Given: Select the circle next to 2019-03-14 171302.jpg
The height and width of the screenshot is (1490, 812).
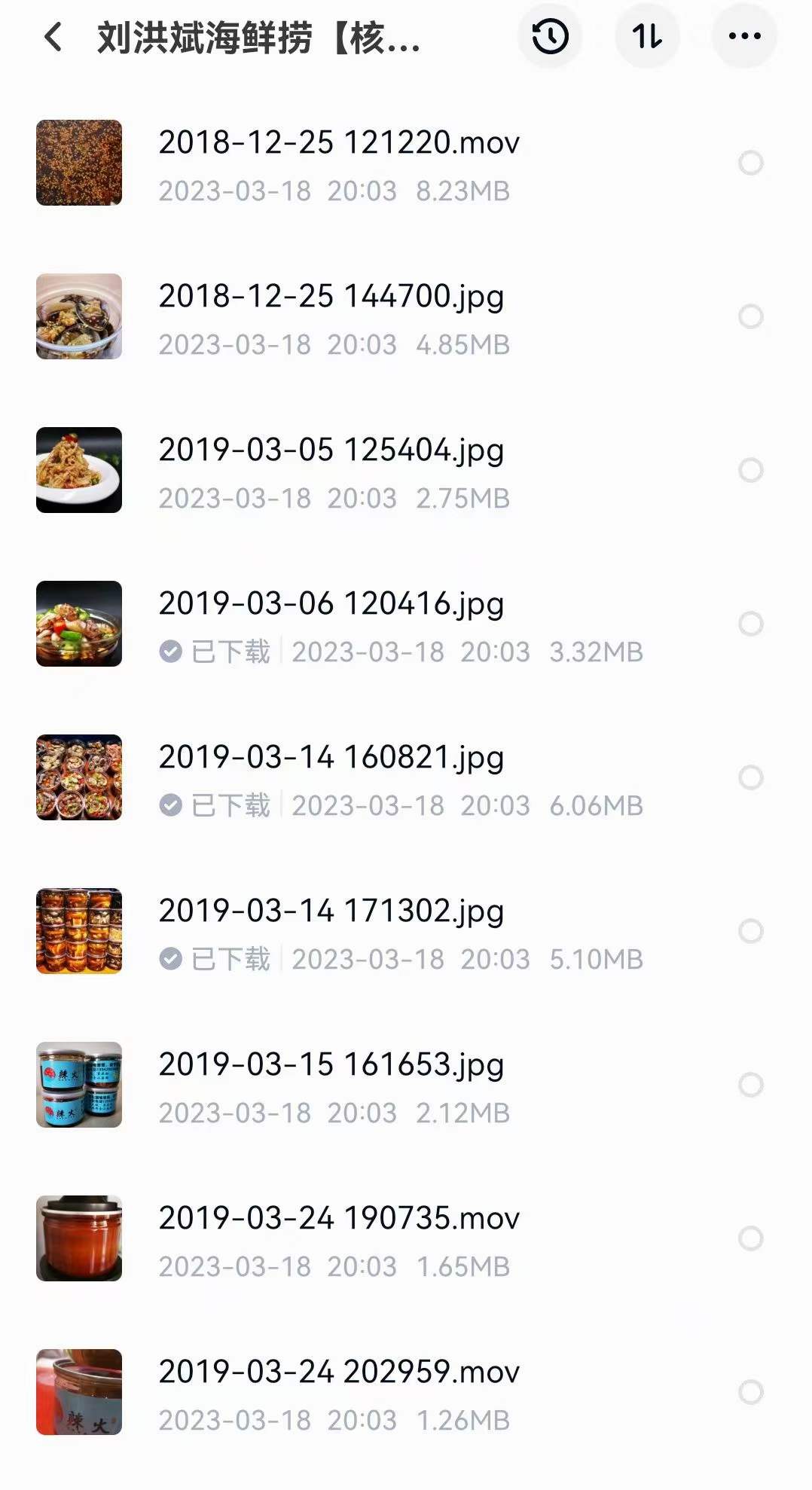Looking at the screenshot, I should pos(749,930).
